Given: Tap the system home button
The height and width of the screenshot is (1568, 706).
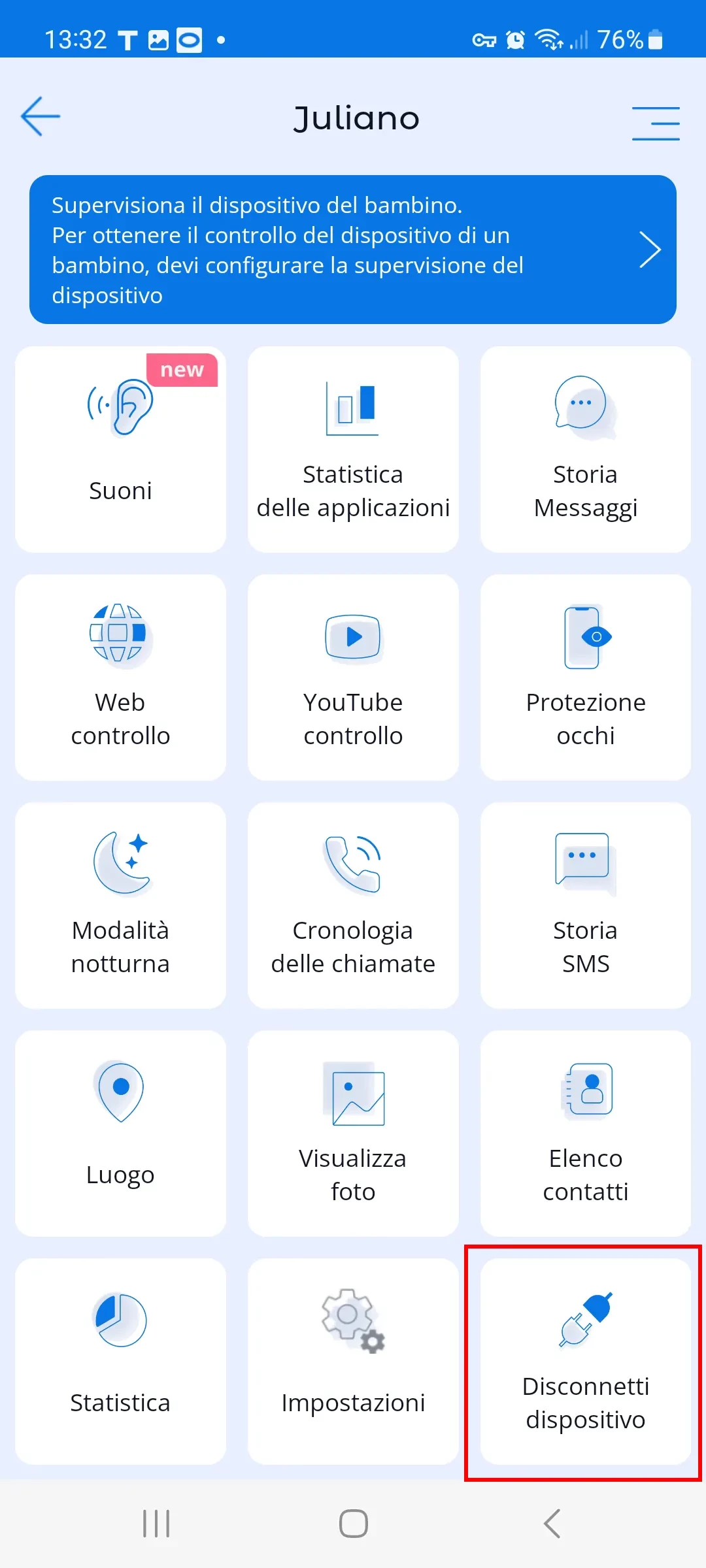Looking at the screenshot, I should 353,1524.
